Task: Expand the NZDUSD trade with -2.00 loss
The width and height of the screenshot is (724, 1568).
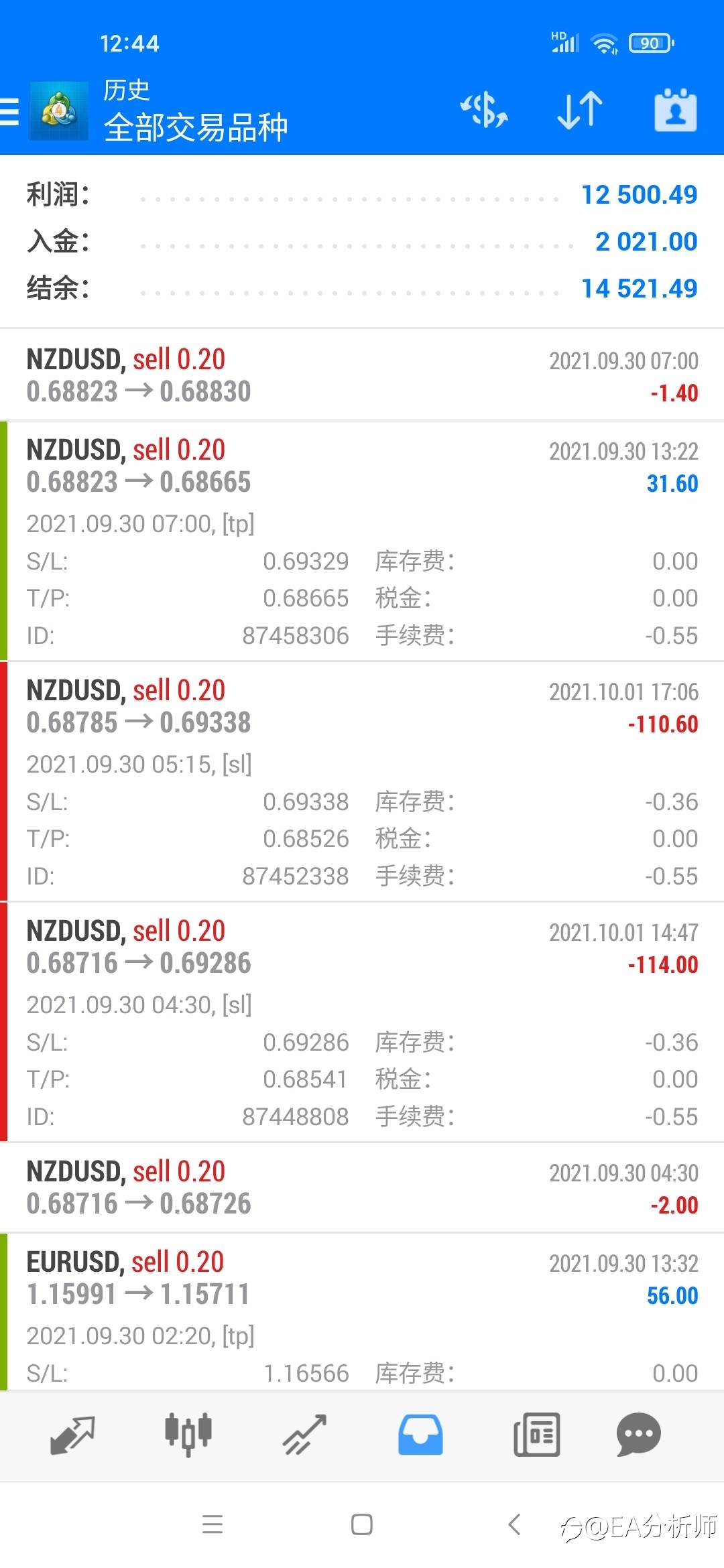Action: tap(362, 1187)
